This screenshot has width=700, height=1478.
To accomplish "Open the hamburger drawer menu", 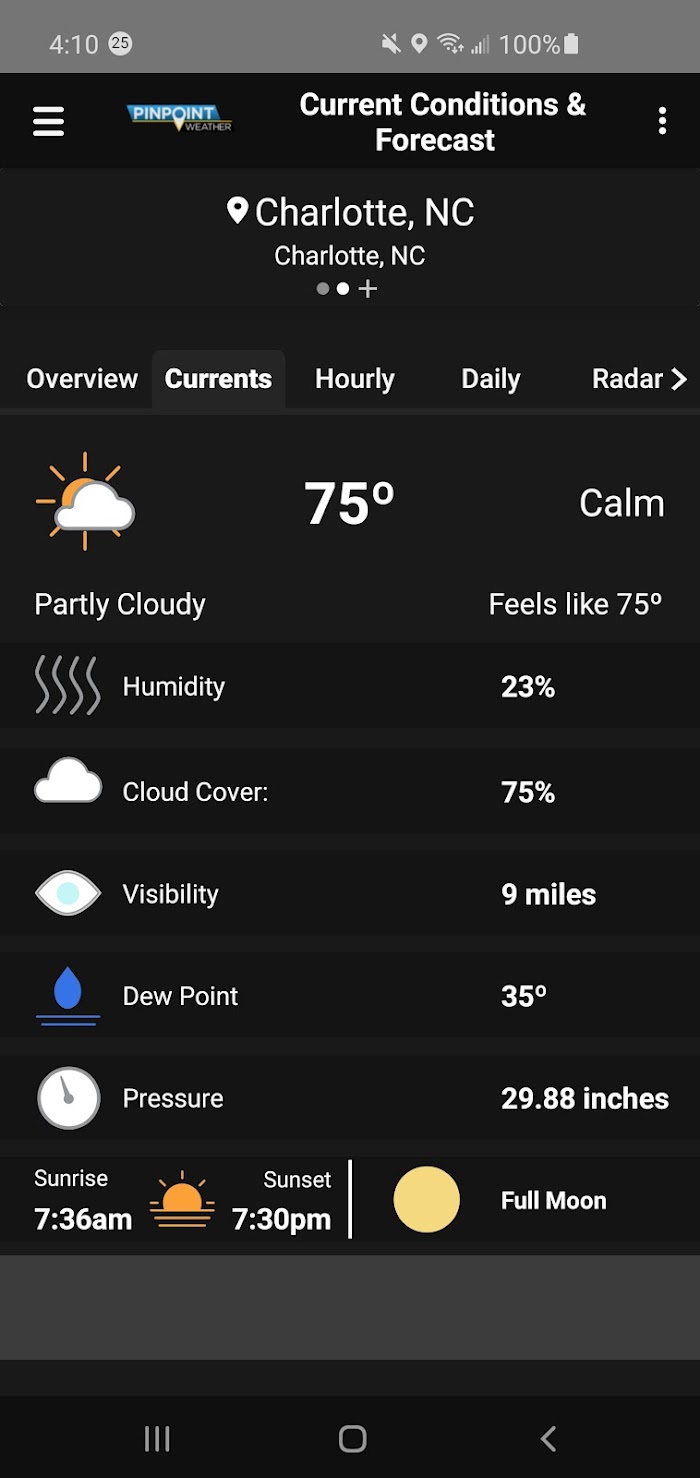I will pos(48,121).
